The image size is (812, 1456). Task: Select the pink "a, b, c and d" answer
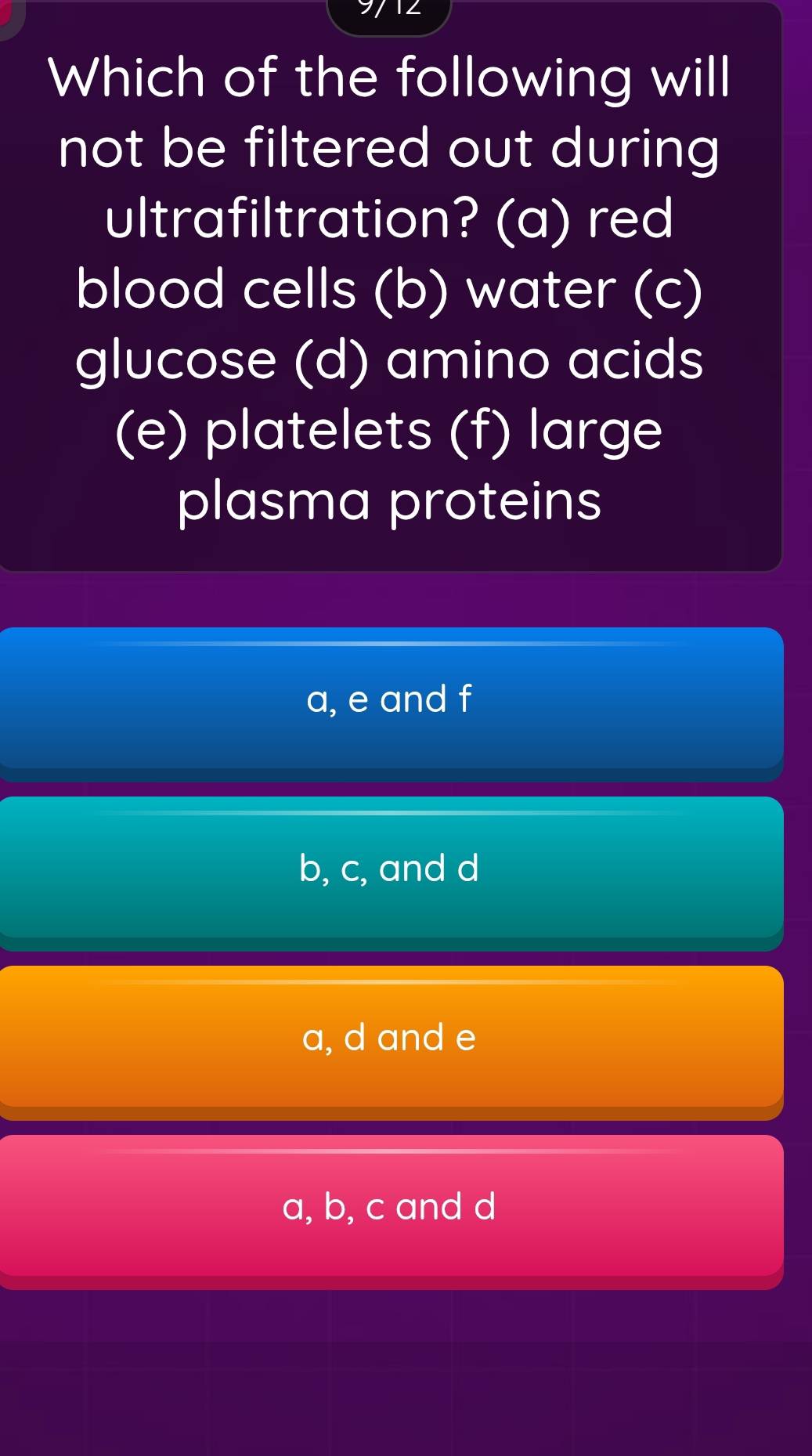point(392,1208)
